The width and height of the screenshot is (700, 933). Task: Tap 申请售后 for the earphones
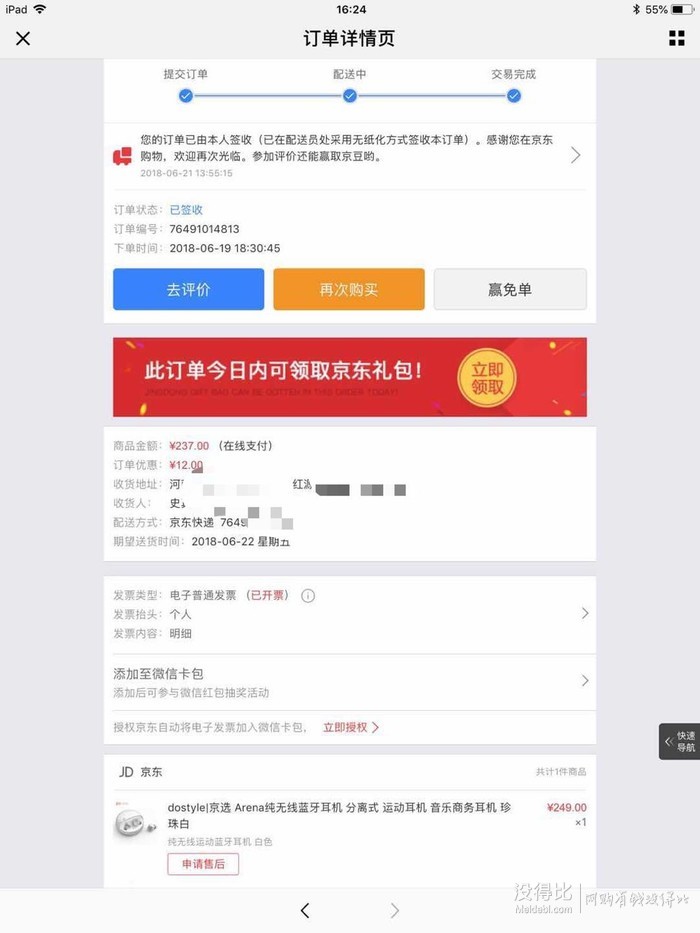pos(203,864)
